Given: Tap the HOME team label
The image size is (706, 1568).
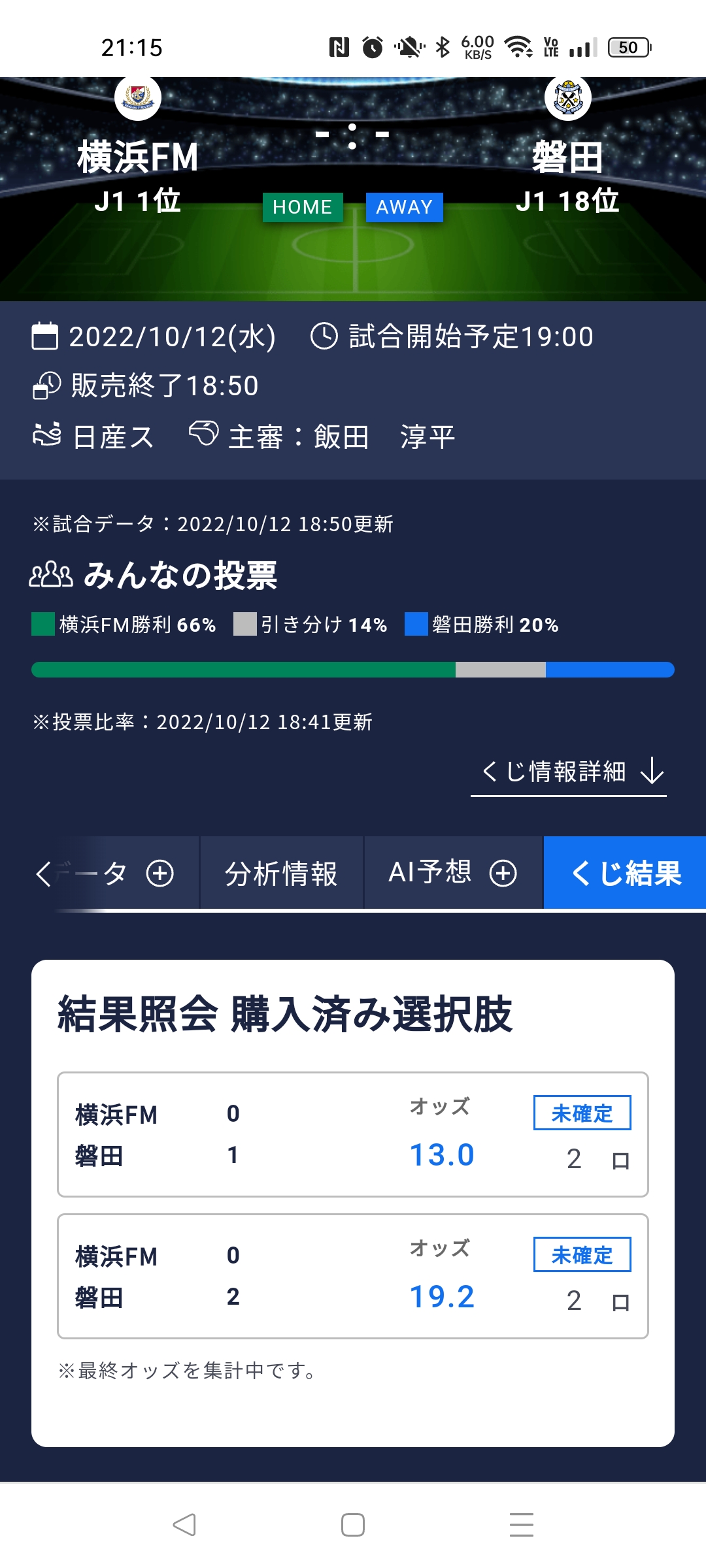Looking at the screenshot, I should (x=303, y=207).
